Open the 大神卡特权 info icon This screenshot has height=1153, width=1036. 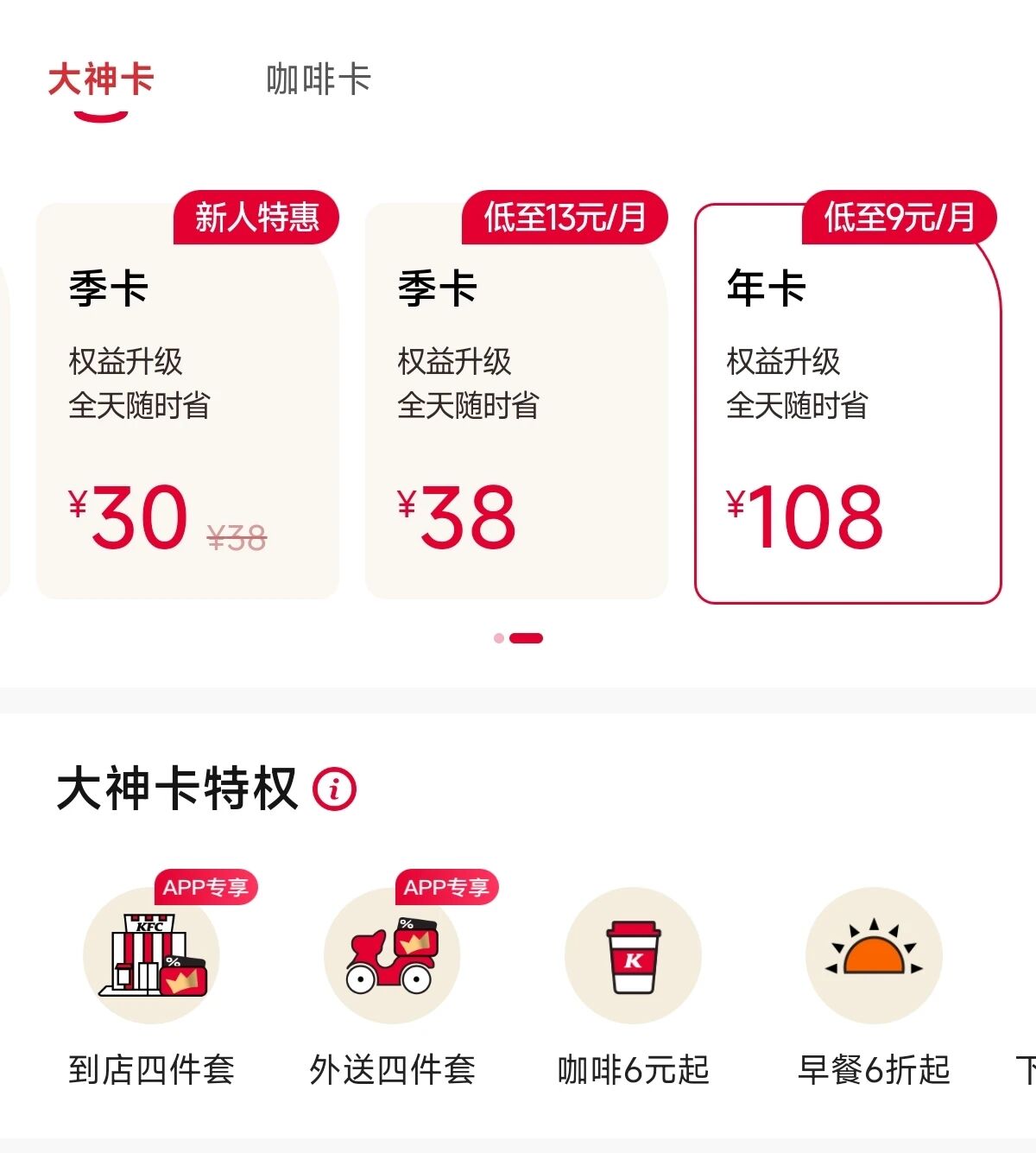coord(334,789)
